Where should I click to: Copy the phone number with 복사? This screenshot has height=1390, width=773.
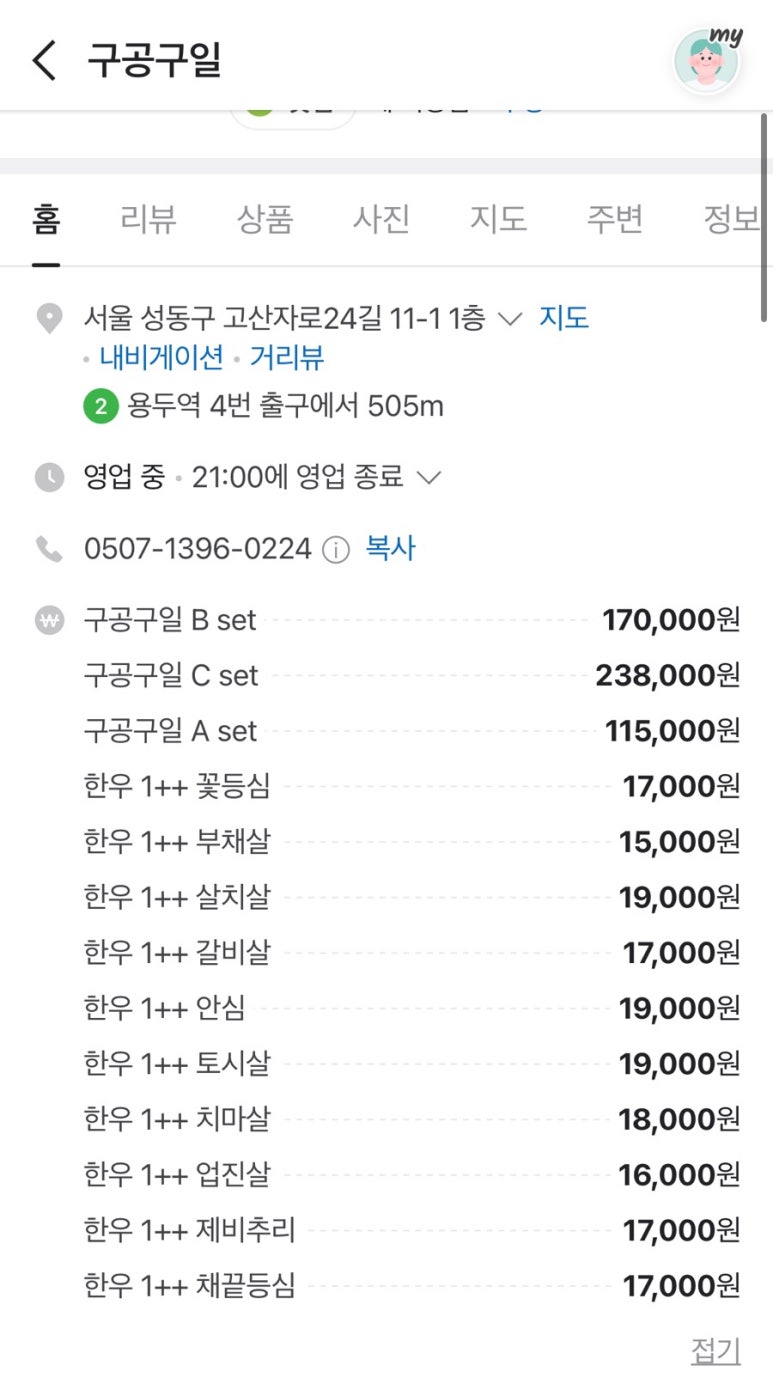390,549
